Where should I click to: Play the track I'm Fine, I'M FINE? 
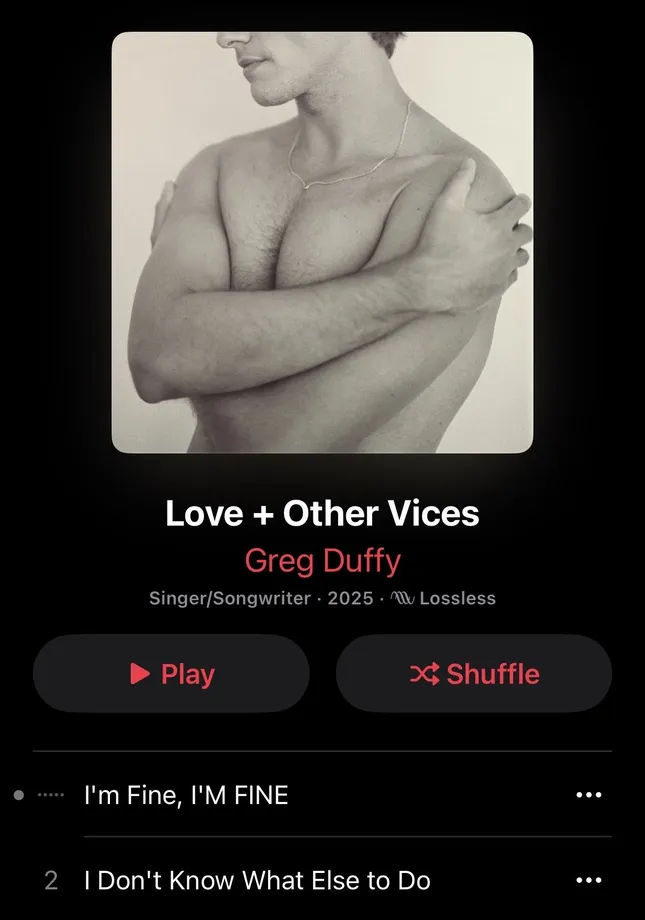(x=186, y=795)
